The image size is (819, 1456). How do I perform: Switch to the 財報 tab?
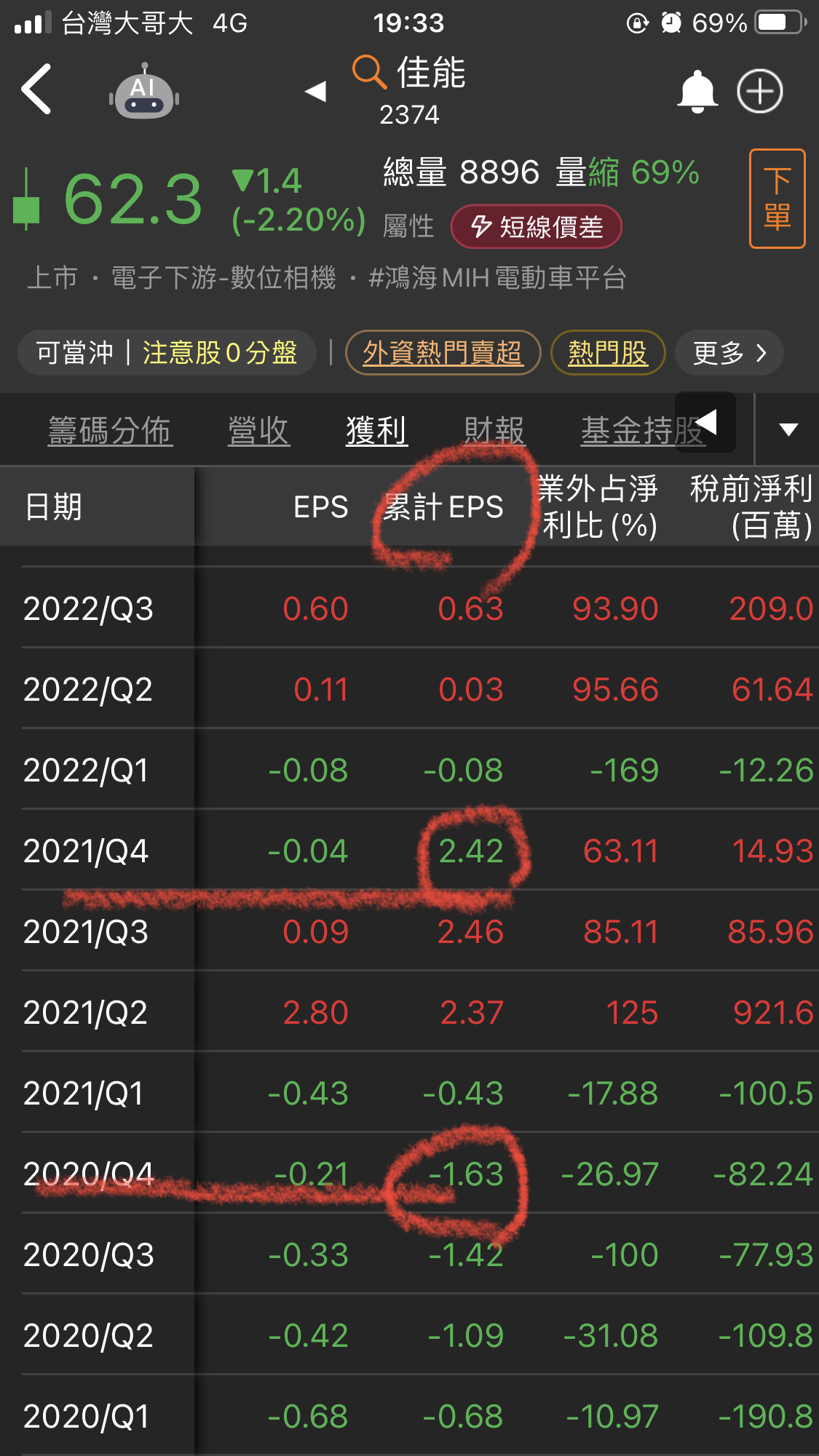pyautogui.click(x=494, y=431)
